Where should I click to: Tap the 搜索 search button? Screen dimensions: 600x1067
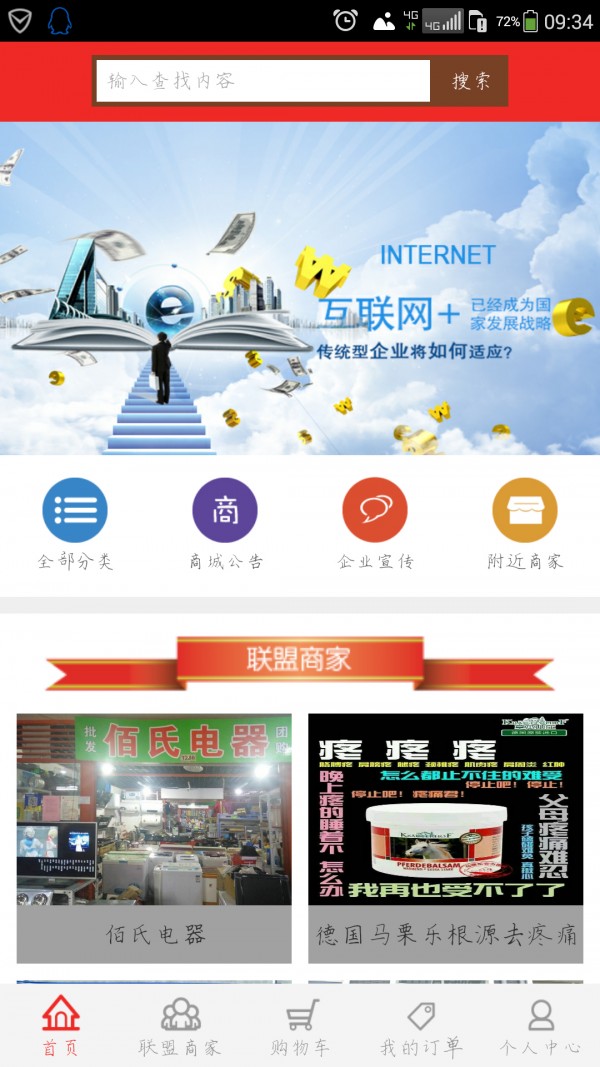pos(470,81)
